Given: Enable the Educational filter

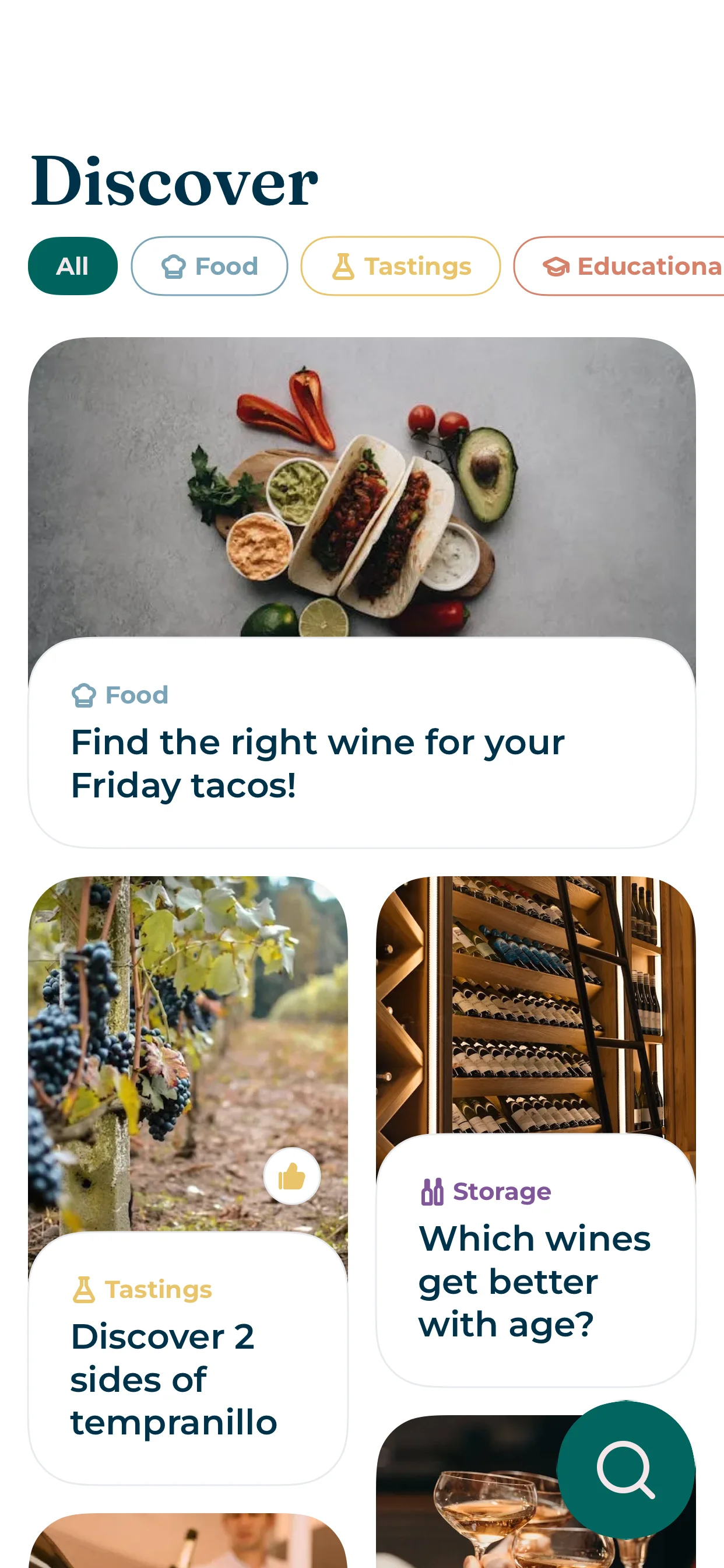Looking at the screenshot, I should pyautogui.click(x=621, y=266).
